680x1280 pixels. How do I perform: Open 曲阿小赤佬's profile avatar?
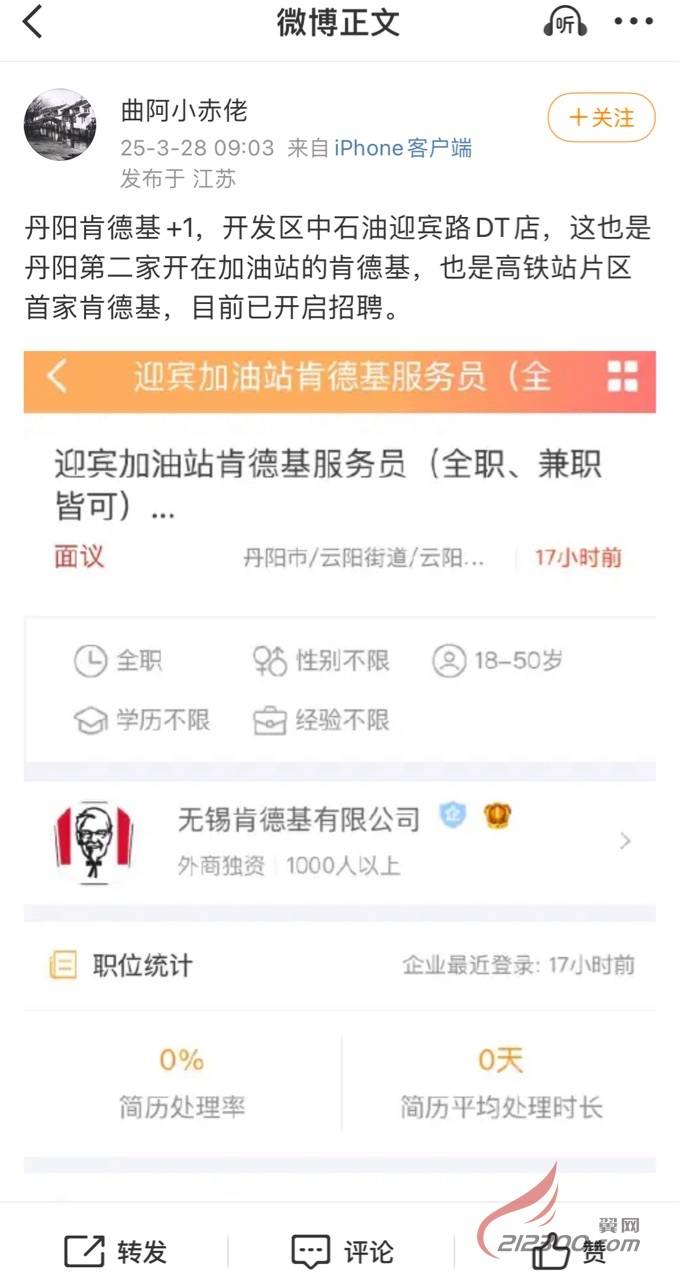tap(60, 125)
